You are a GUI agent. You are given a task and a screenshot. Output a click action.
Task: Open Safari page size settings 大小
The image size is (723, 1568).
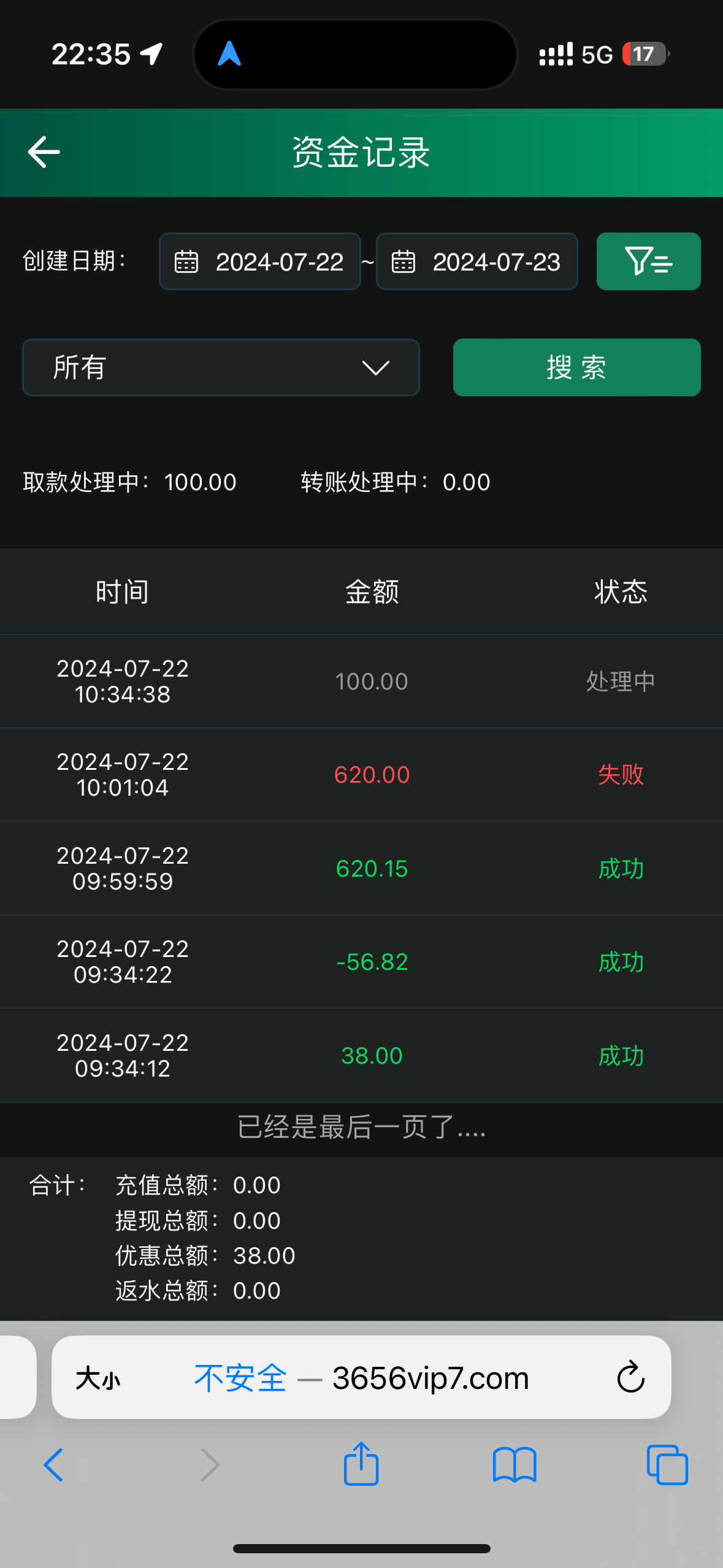point(98,1378)
